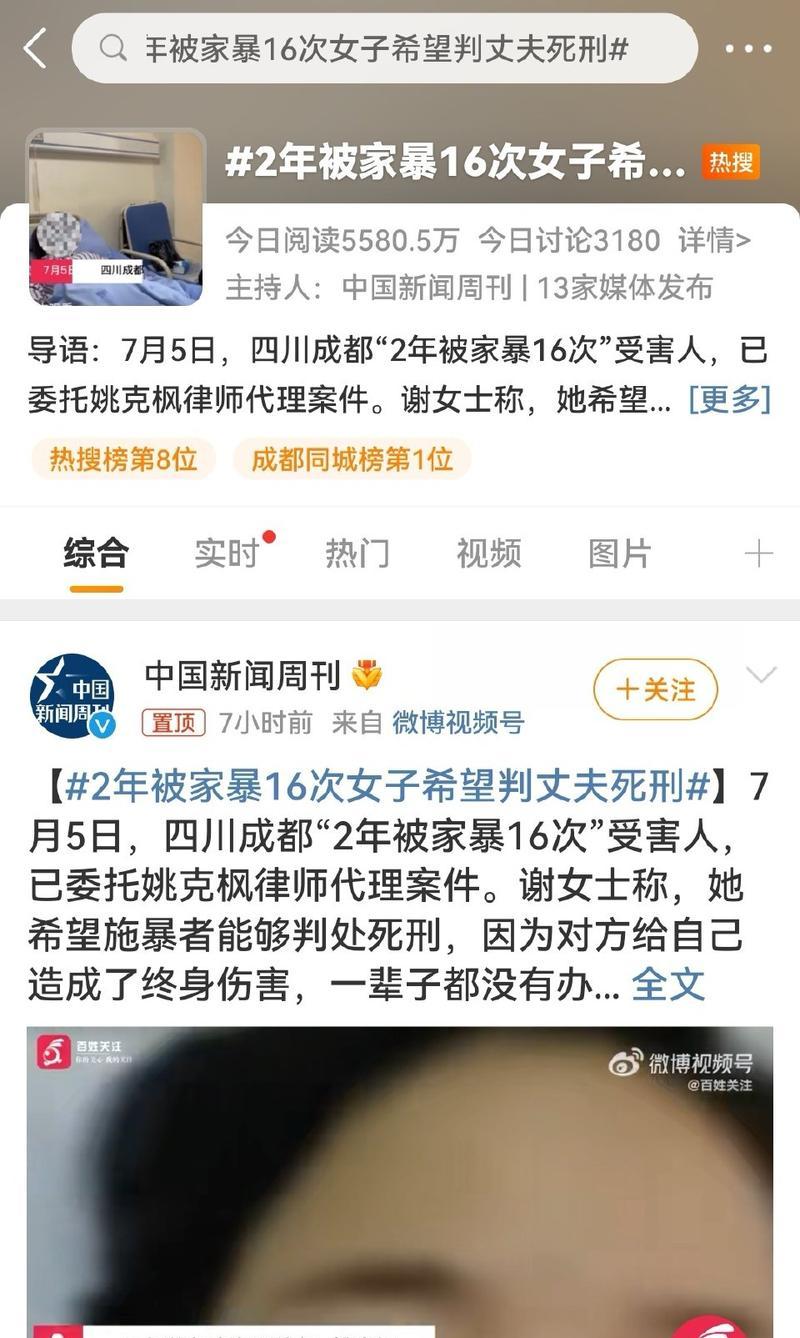800x1338 pixels.
Task: Open the 成都同城榜第1位 chip
Action: tap(352, 459)
